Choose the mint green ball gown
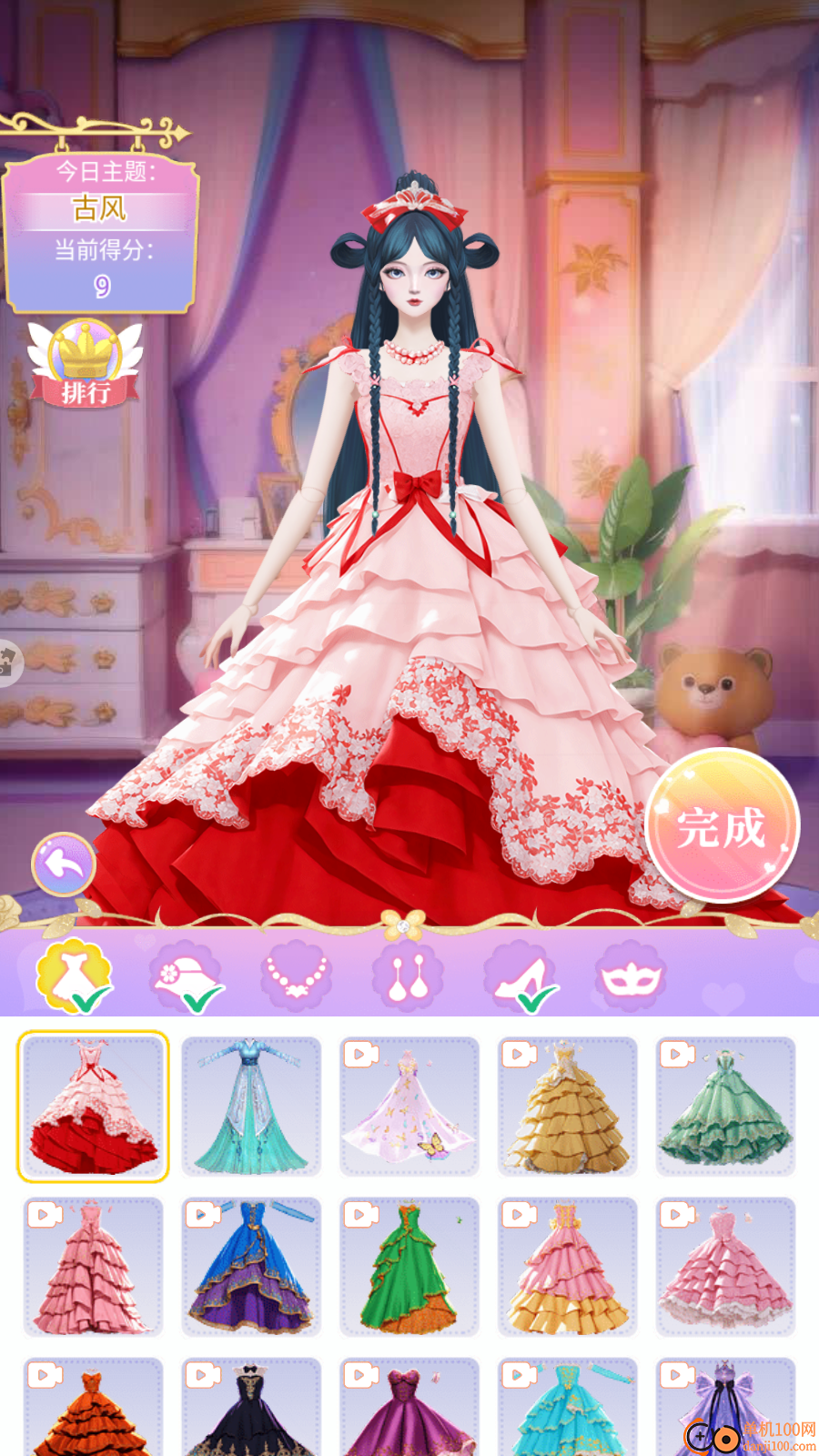This screenshot has height=1456, width=819. tap(726, 1107)
